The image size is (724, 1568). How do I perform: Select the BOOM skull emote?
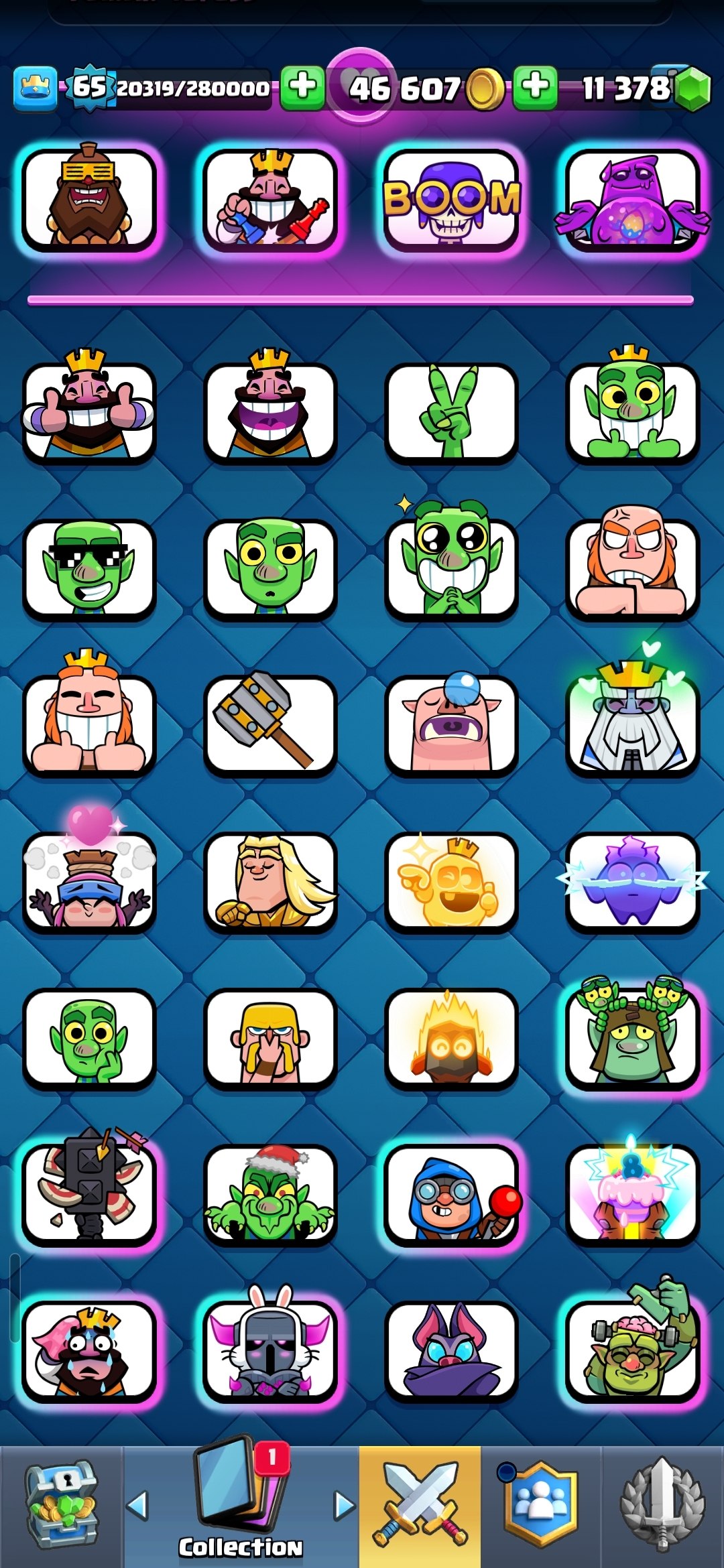point(451,200)
